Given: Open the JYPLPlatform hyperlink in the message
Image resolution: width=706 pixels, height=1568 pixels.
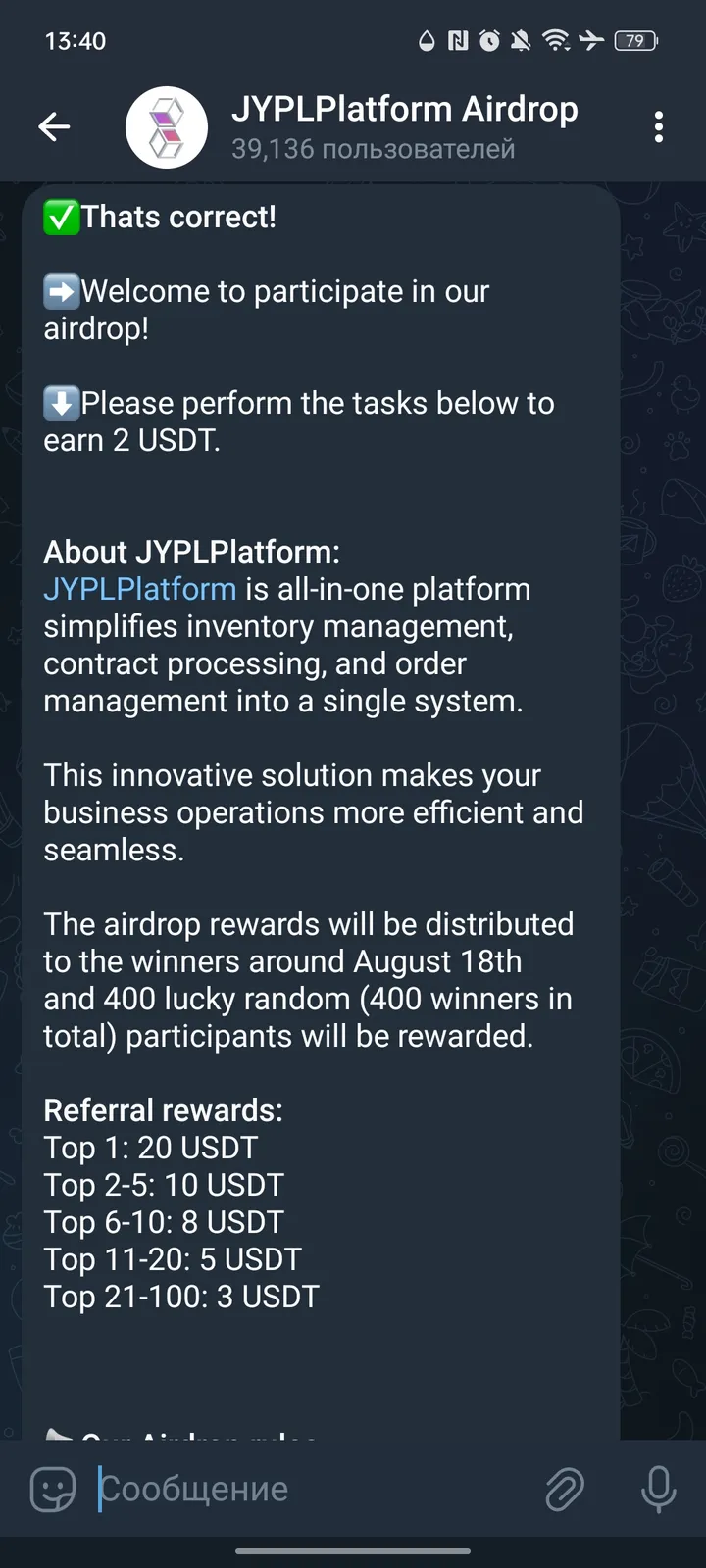Looking at the screenshot, I should click(138, 589).
